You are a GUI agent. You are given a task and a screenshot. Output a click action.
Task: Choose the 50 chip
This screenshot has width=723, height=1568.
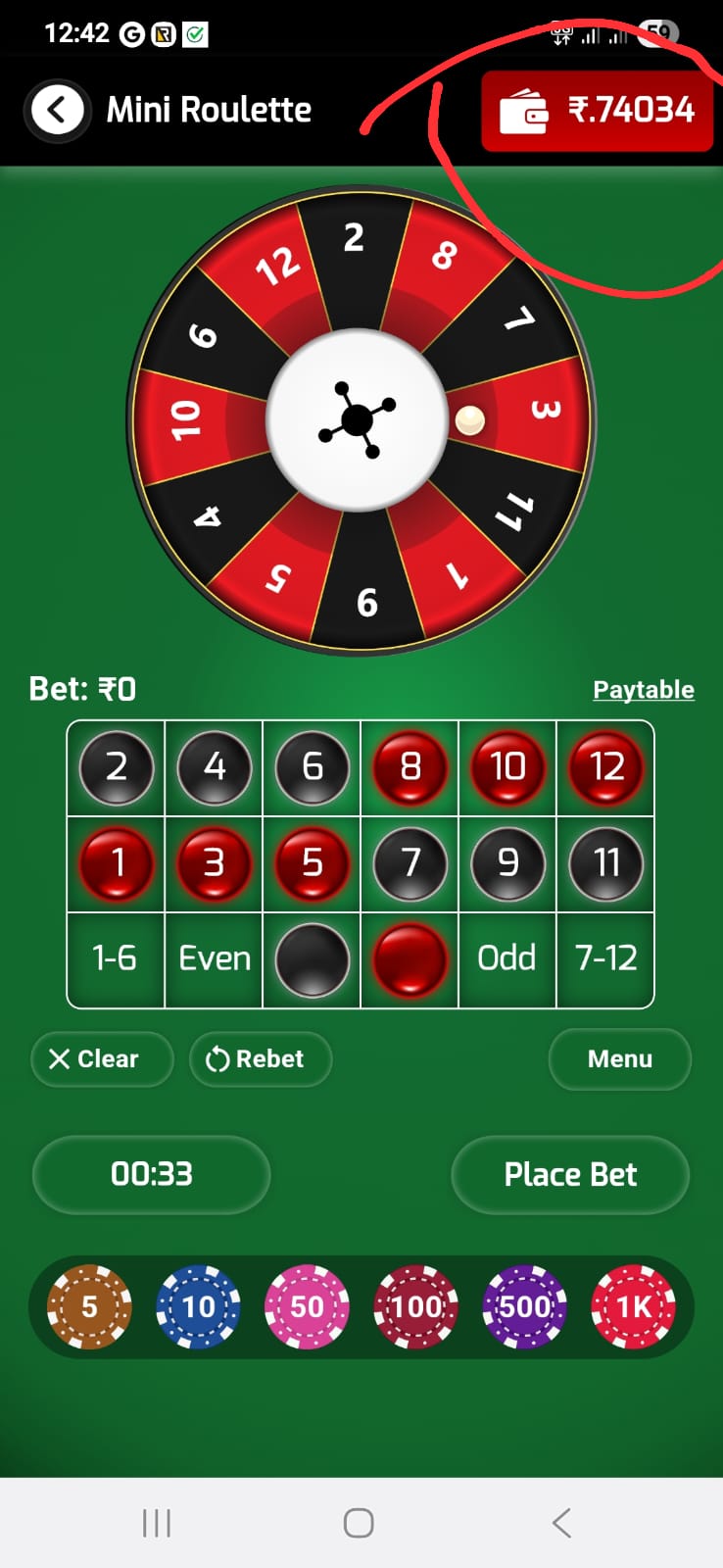[307, 1307]
